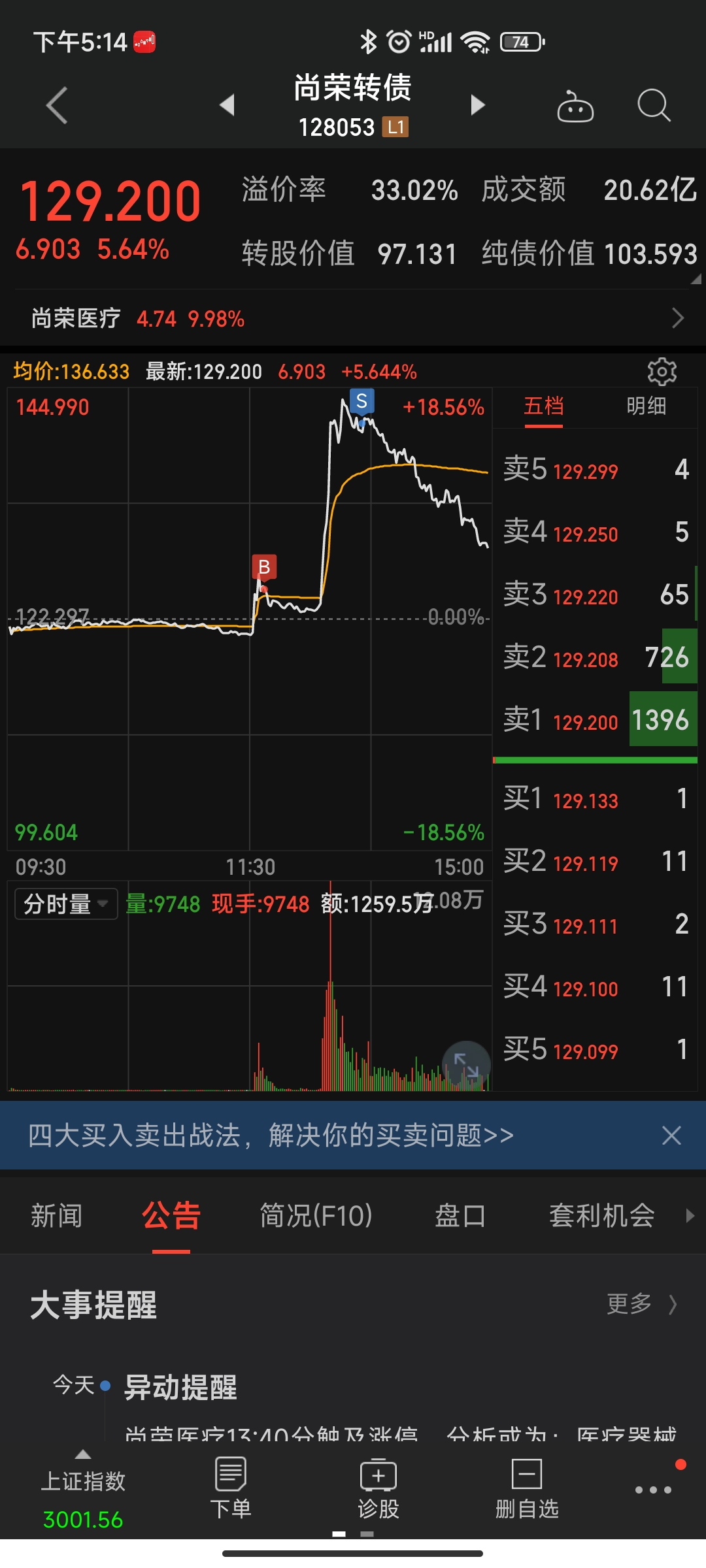Open the robot assistant icon
706x1568 pixels.
tap(575, 106)
